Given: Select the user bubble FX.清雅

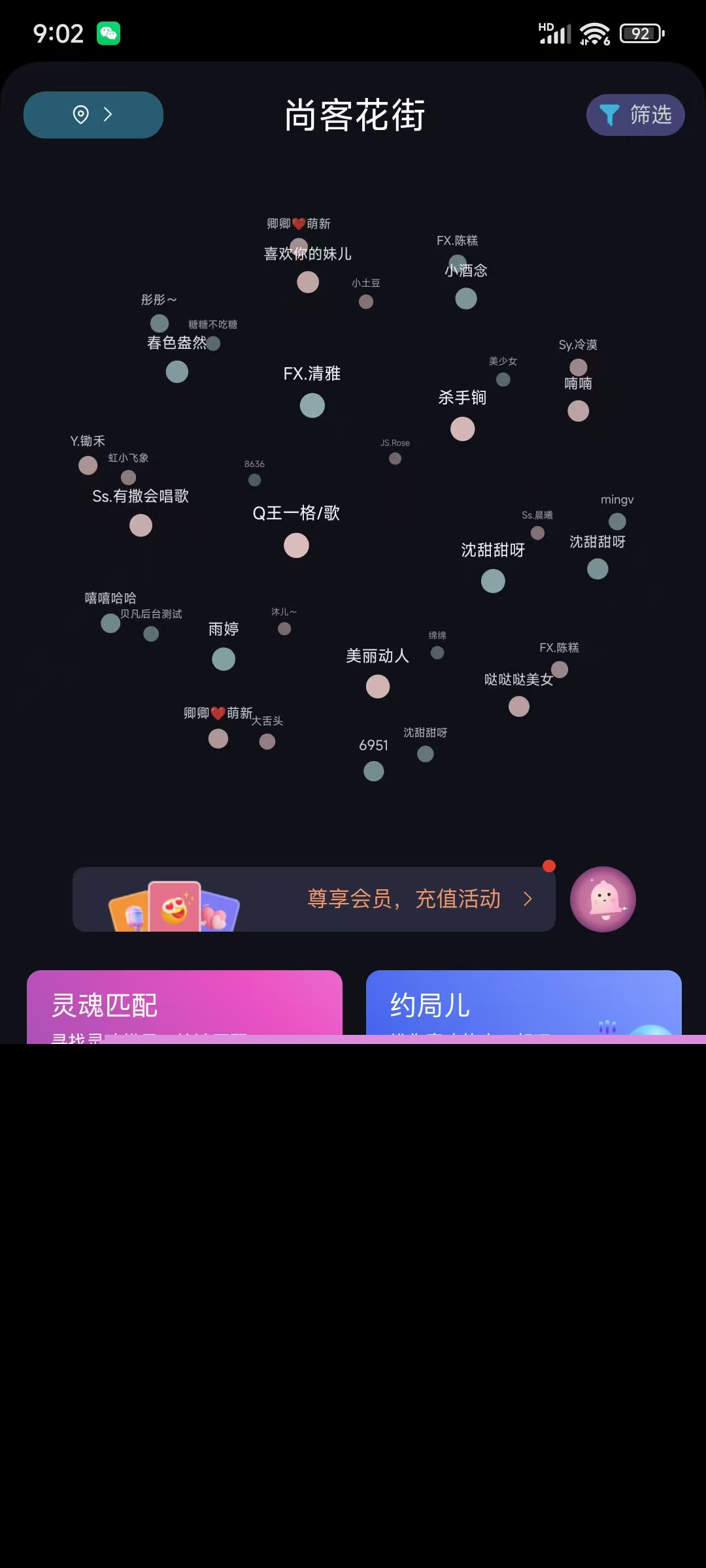Looking at the screenshot, I should point(312,405).
